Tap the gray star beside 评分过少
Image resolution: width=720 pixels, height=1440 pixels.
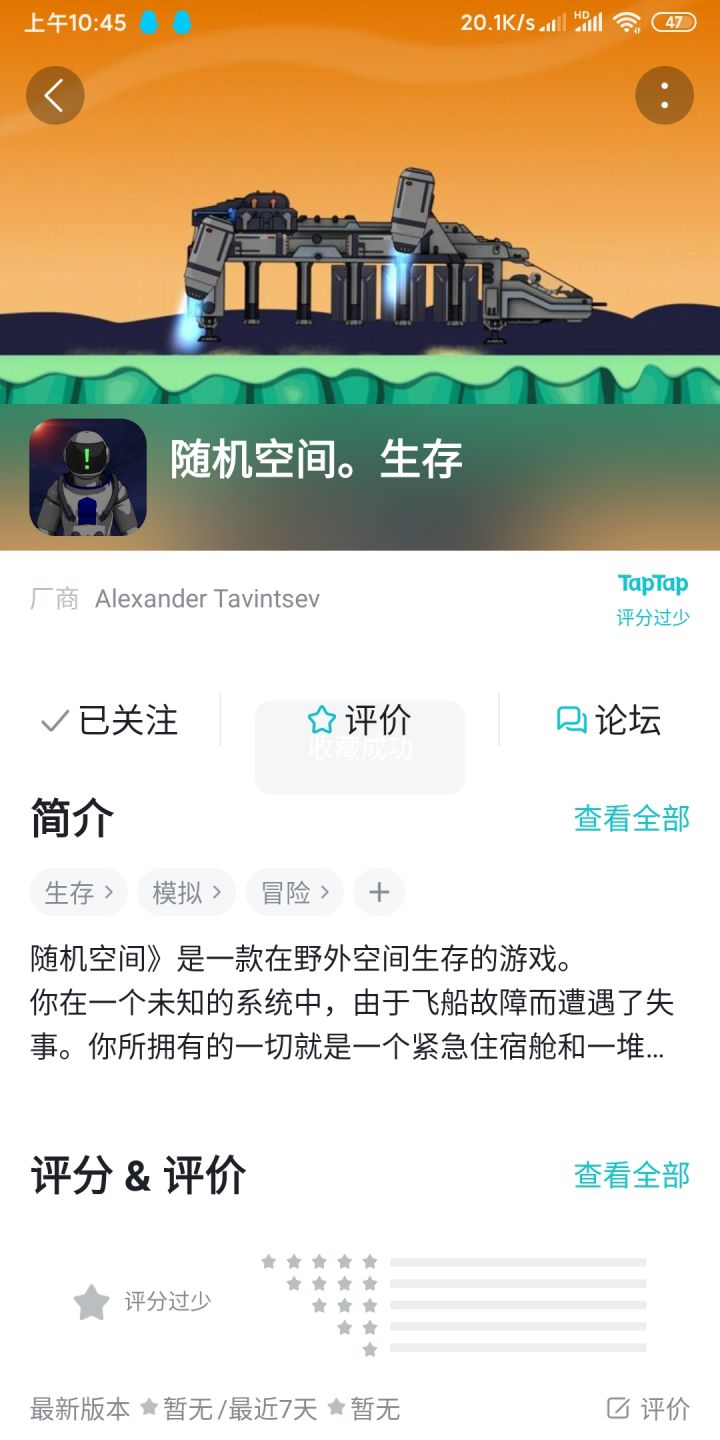(91, 1302)
